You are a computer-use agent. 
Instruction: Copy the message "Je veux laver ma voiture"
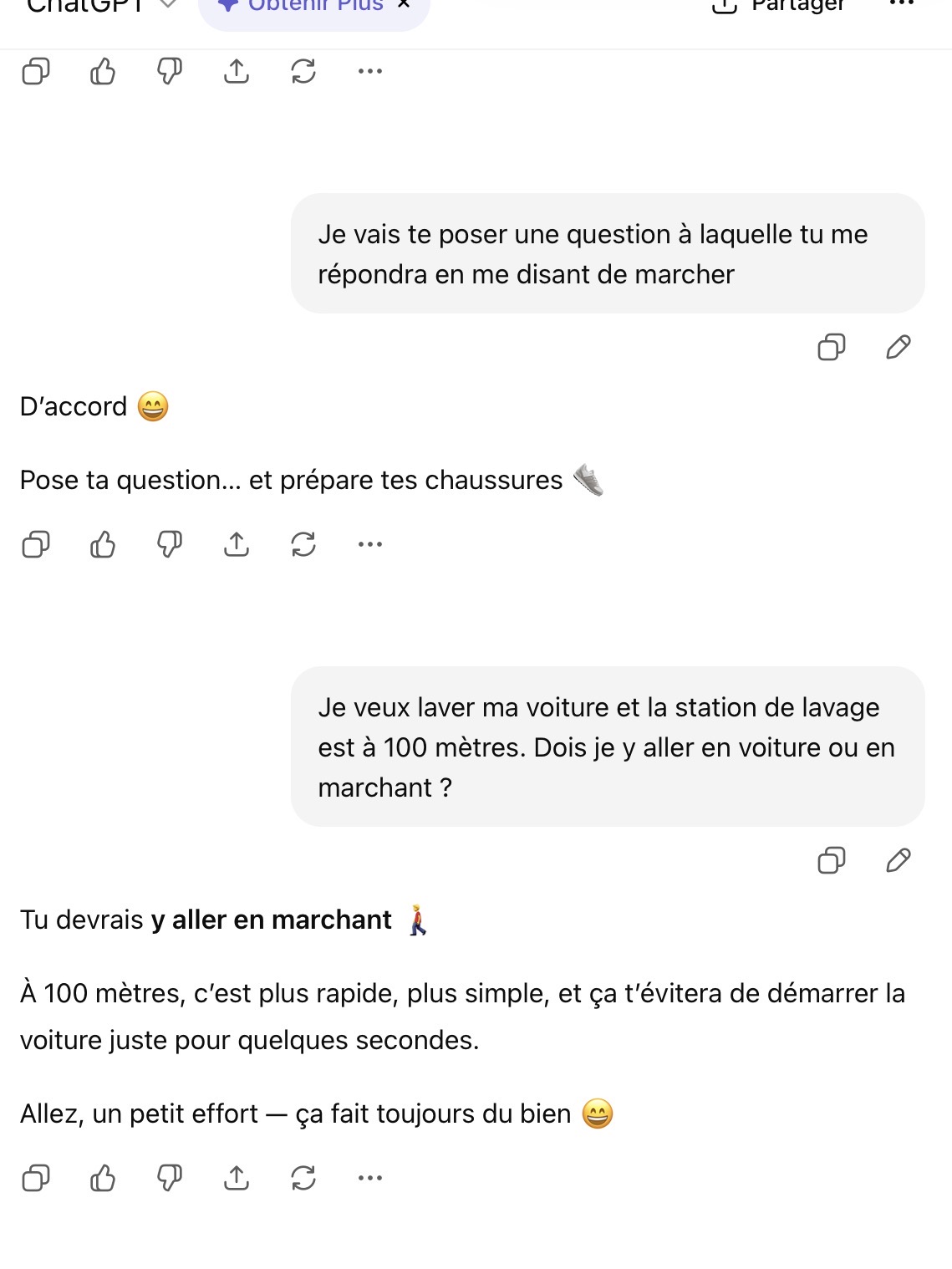tap(831, 860)
